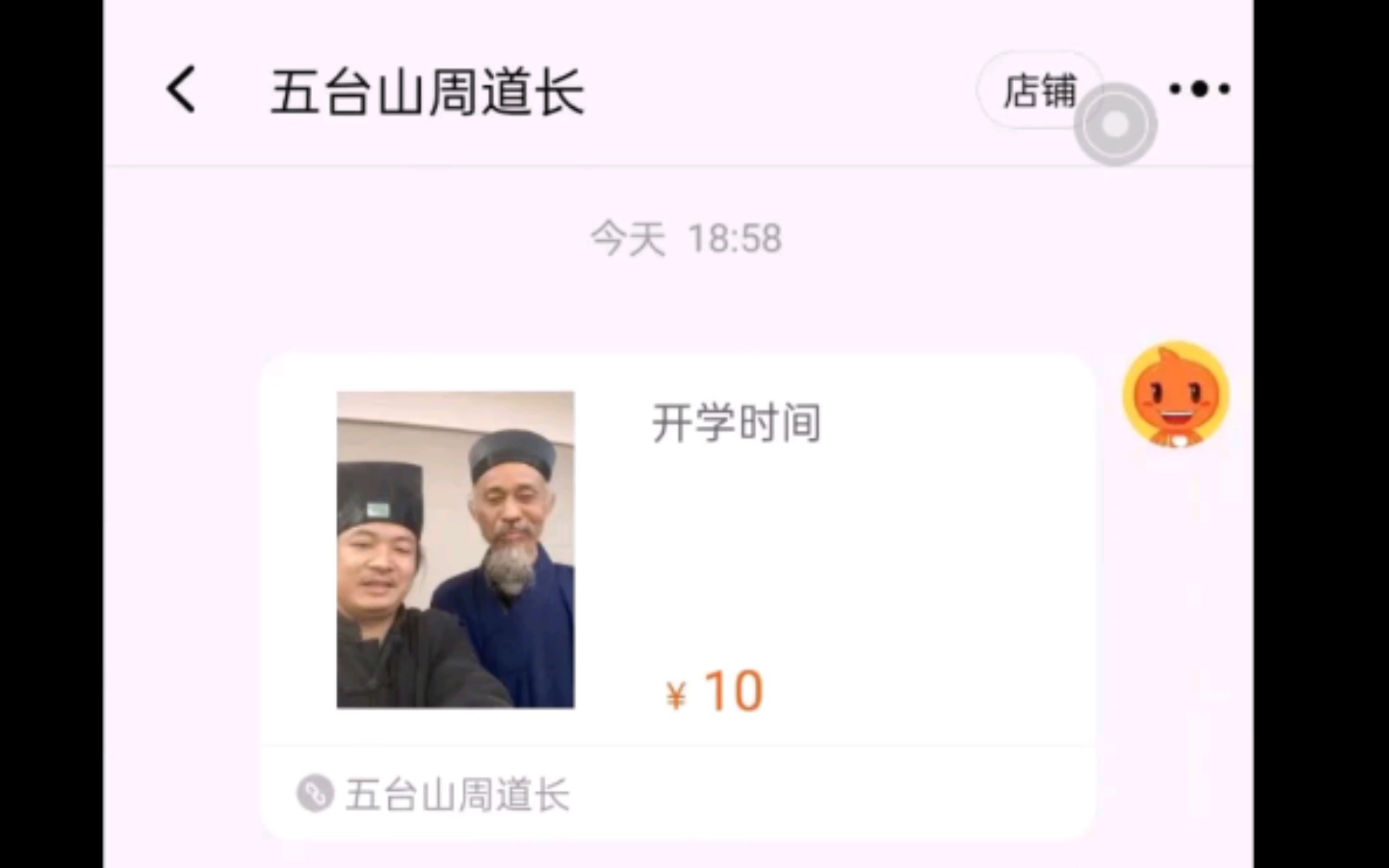1389x868 pixels.
Task: Tap the 五台山周道长 shop link
Action: pyautogui.click(x=457, y=795)
